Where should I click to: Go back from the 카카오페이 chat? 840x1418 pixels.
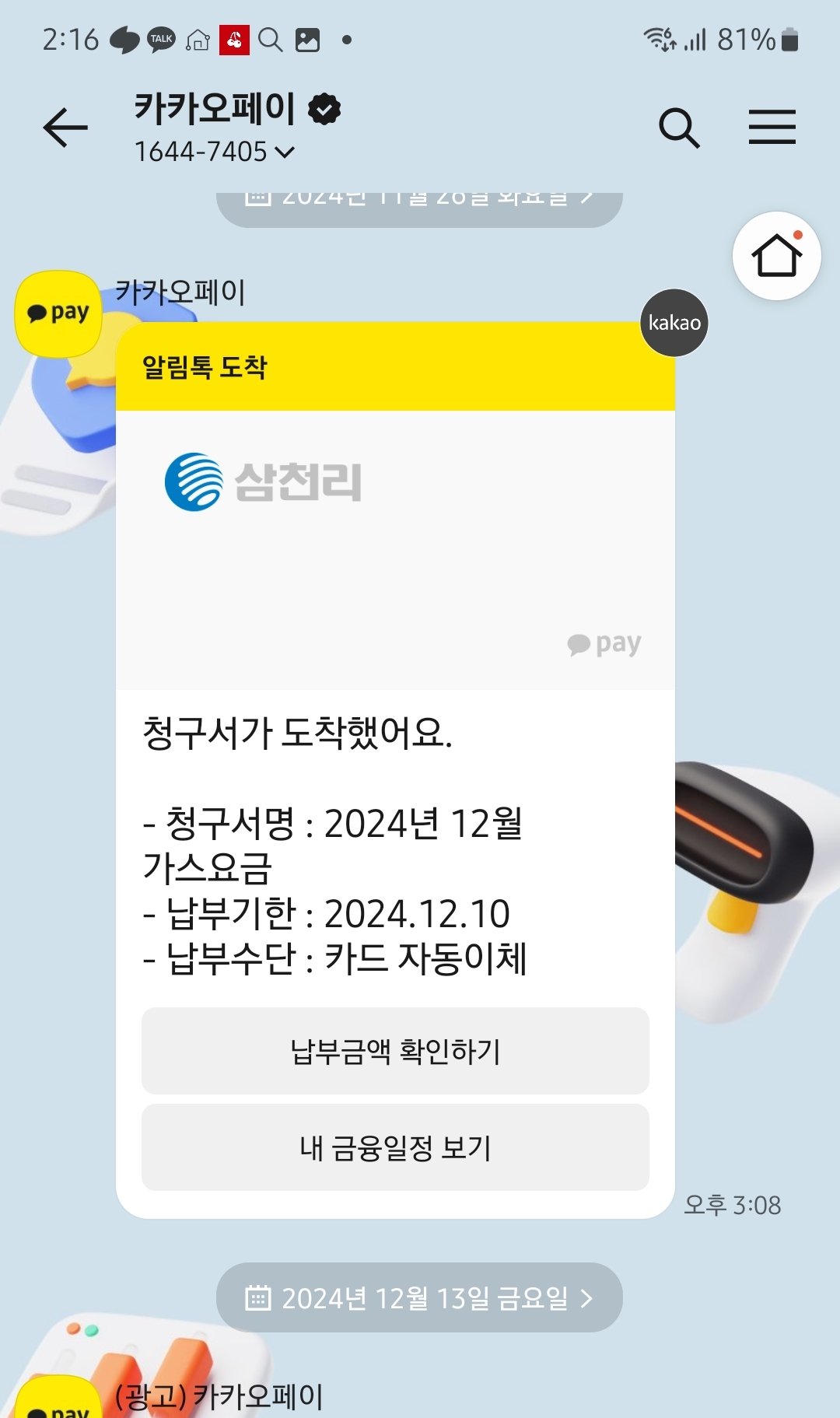coord(65,128)
